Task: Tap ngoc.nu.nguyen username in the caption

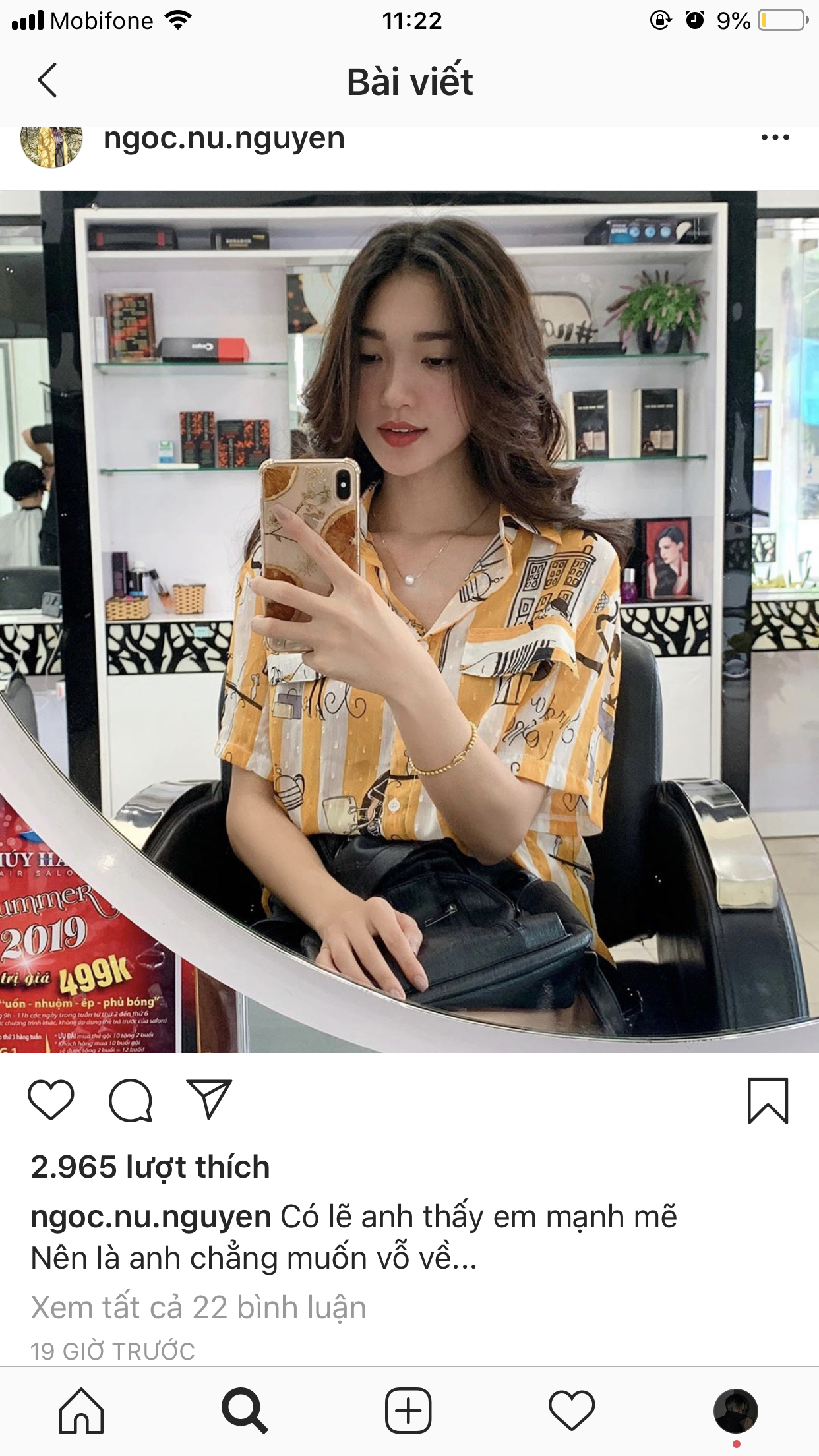Action: (x=151, y=1217)
